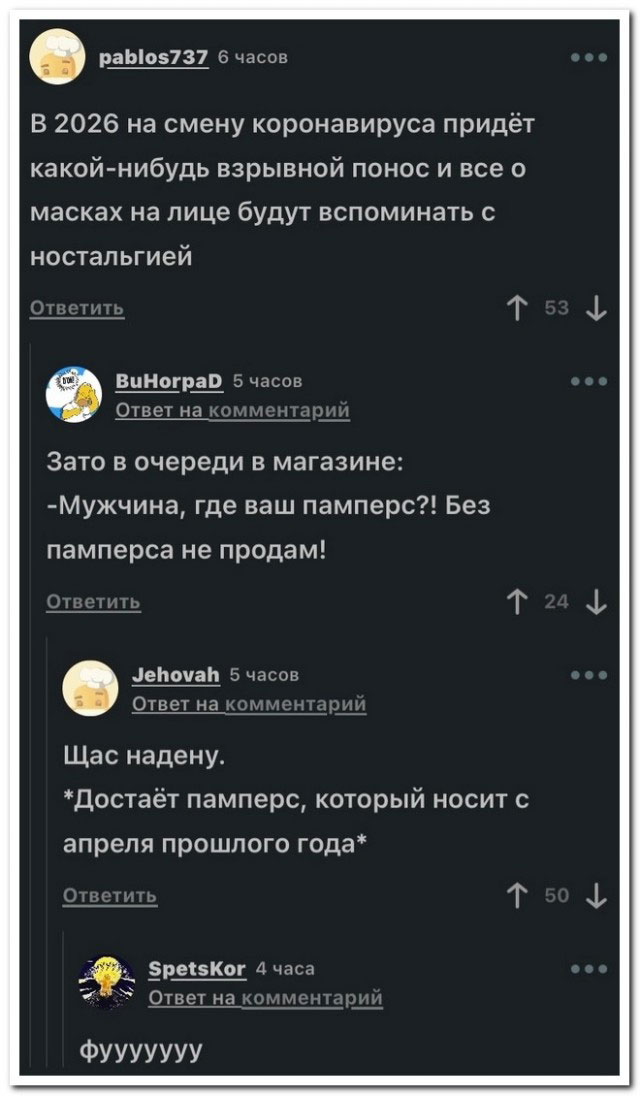
Task: Open SpetsKor's profile from username
Action: [x=196, y=968]
